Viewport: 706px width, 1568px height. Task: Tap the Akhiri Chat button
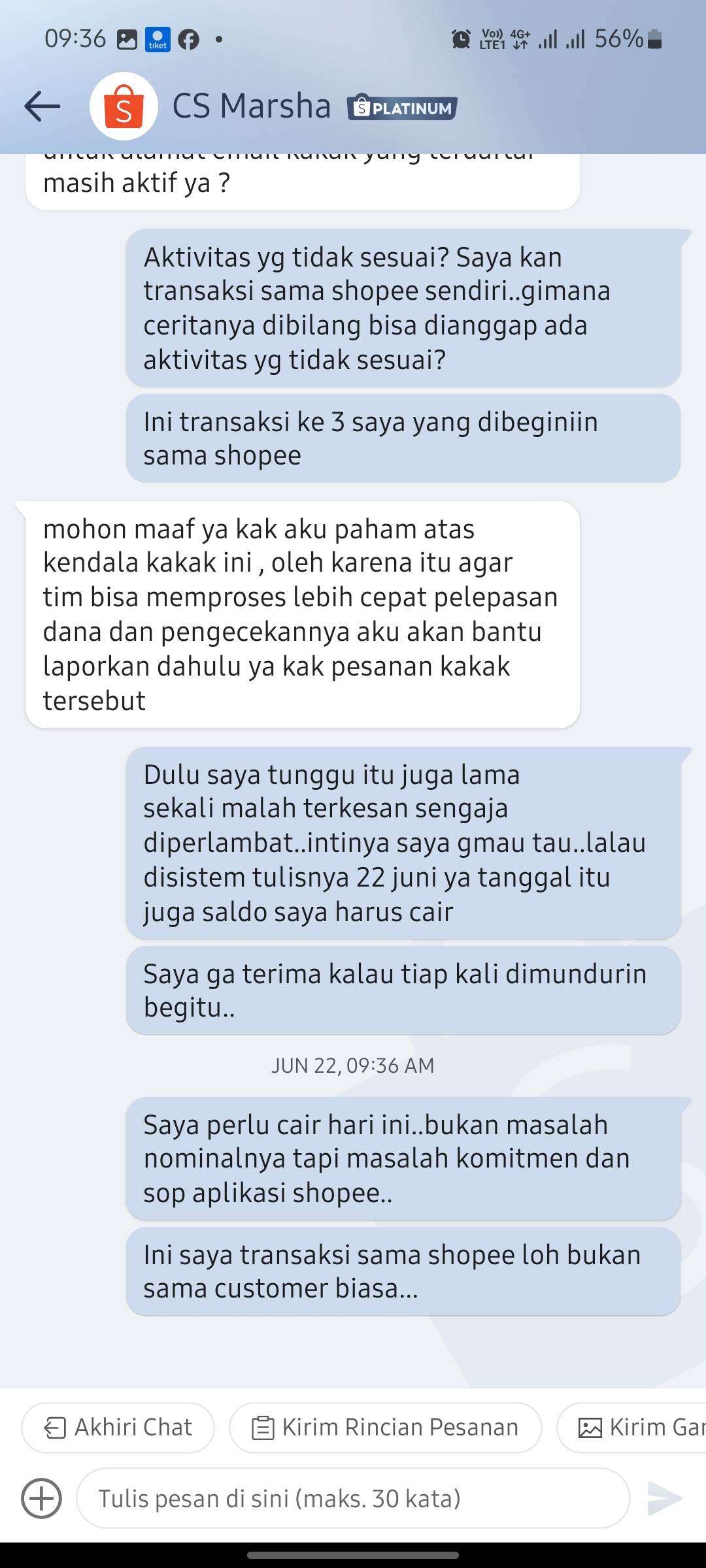click(118, 1428)
